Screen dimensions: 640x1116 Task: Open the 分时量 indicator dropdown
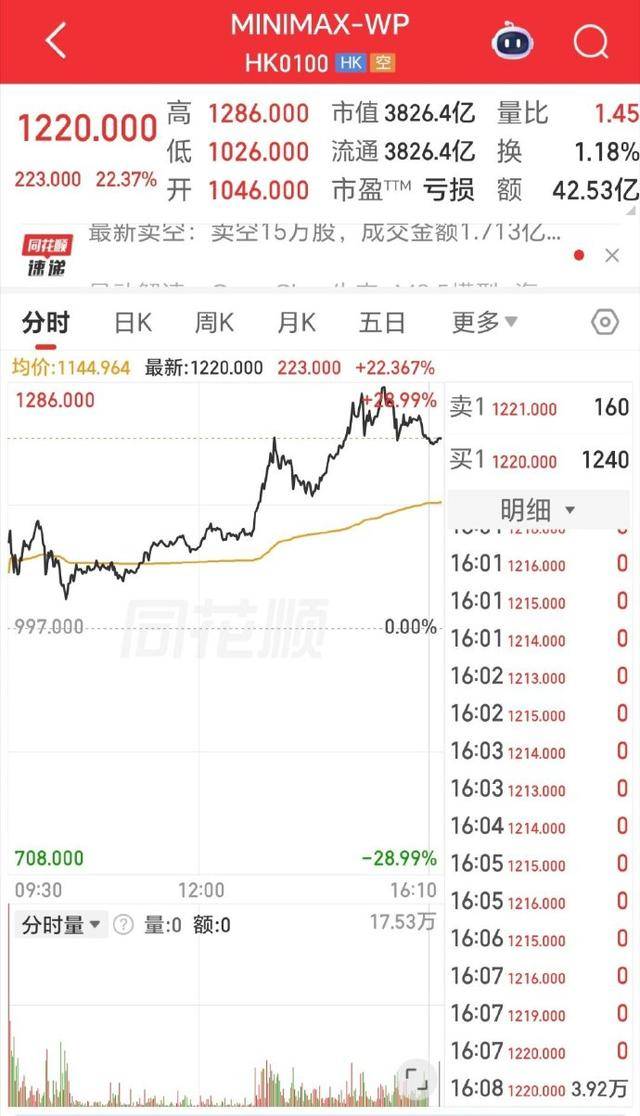coord(62,925)
